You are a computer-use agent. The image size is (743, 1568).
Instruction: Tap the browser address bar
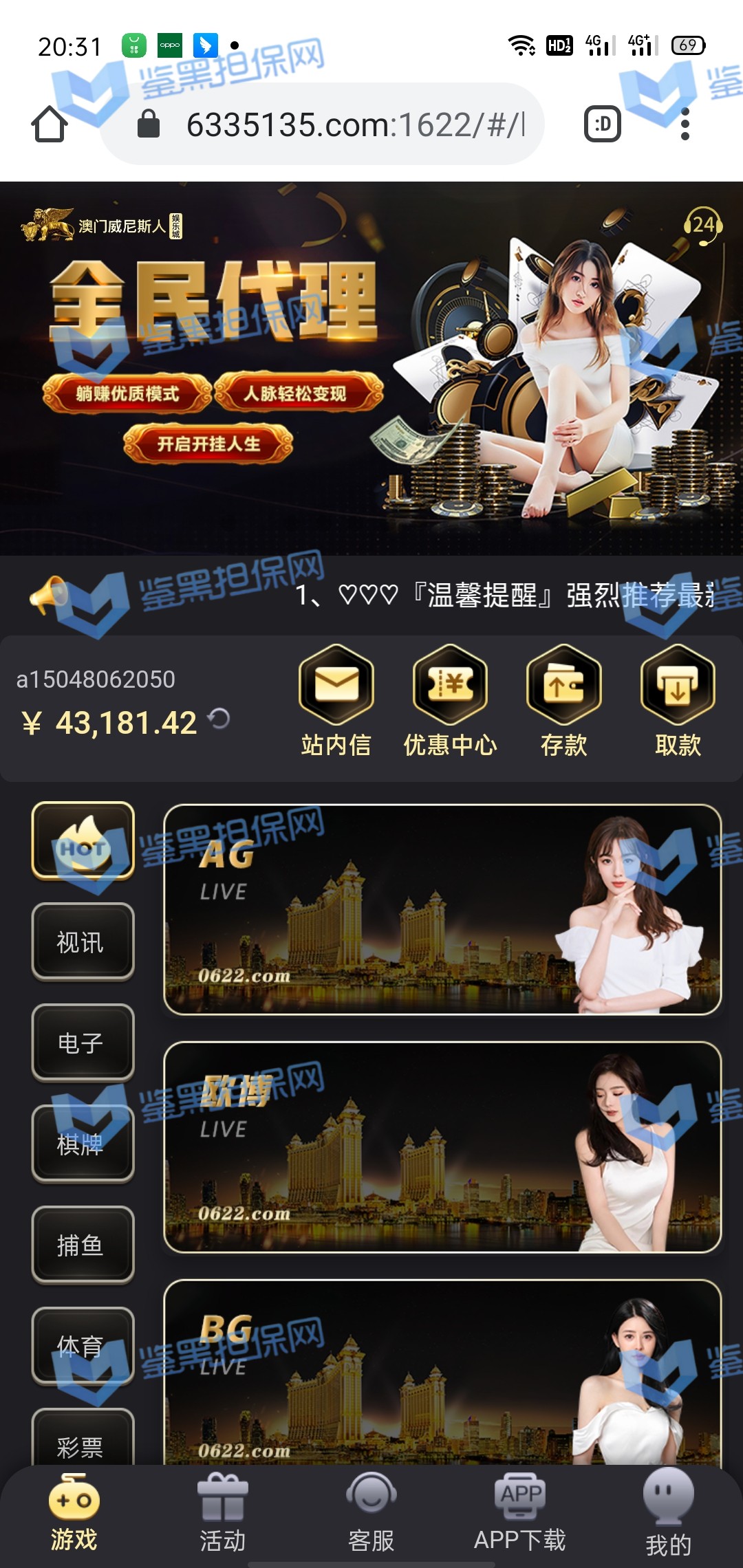[x=330, y=124]
